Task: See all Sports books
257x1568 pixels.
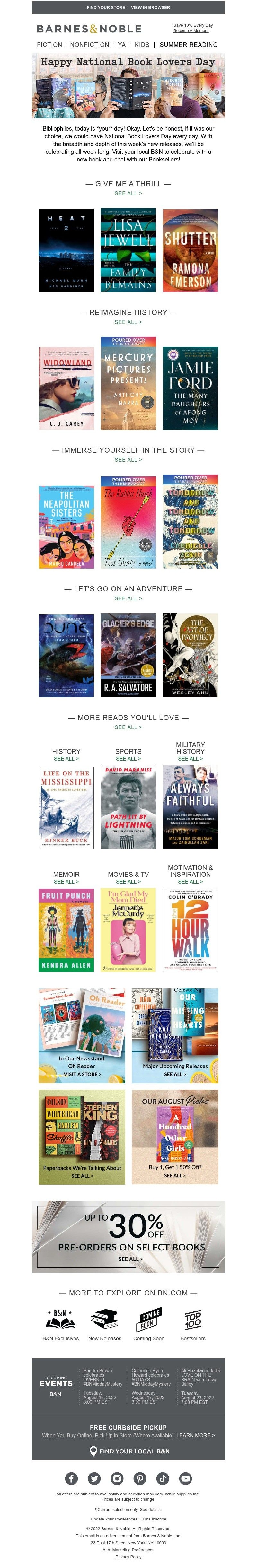Action: coord(128,758)
